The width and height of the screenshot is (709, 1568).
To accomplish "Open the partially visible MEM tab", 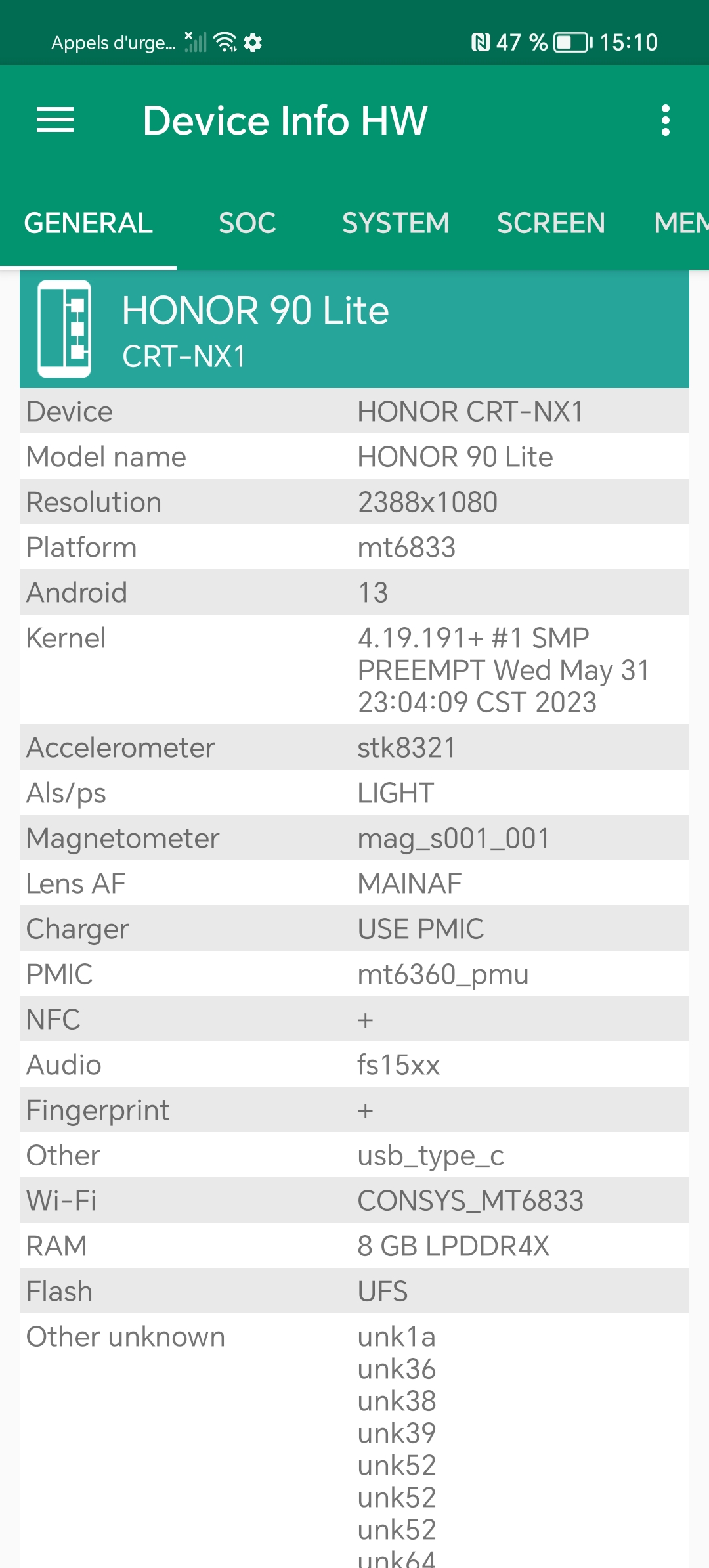I will click(681, 223).
